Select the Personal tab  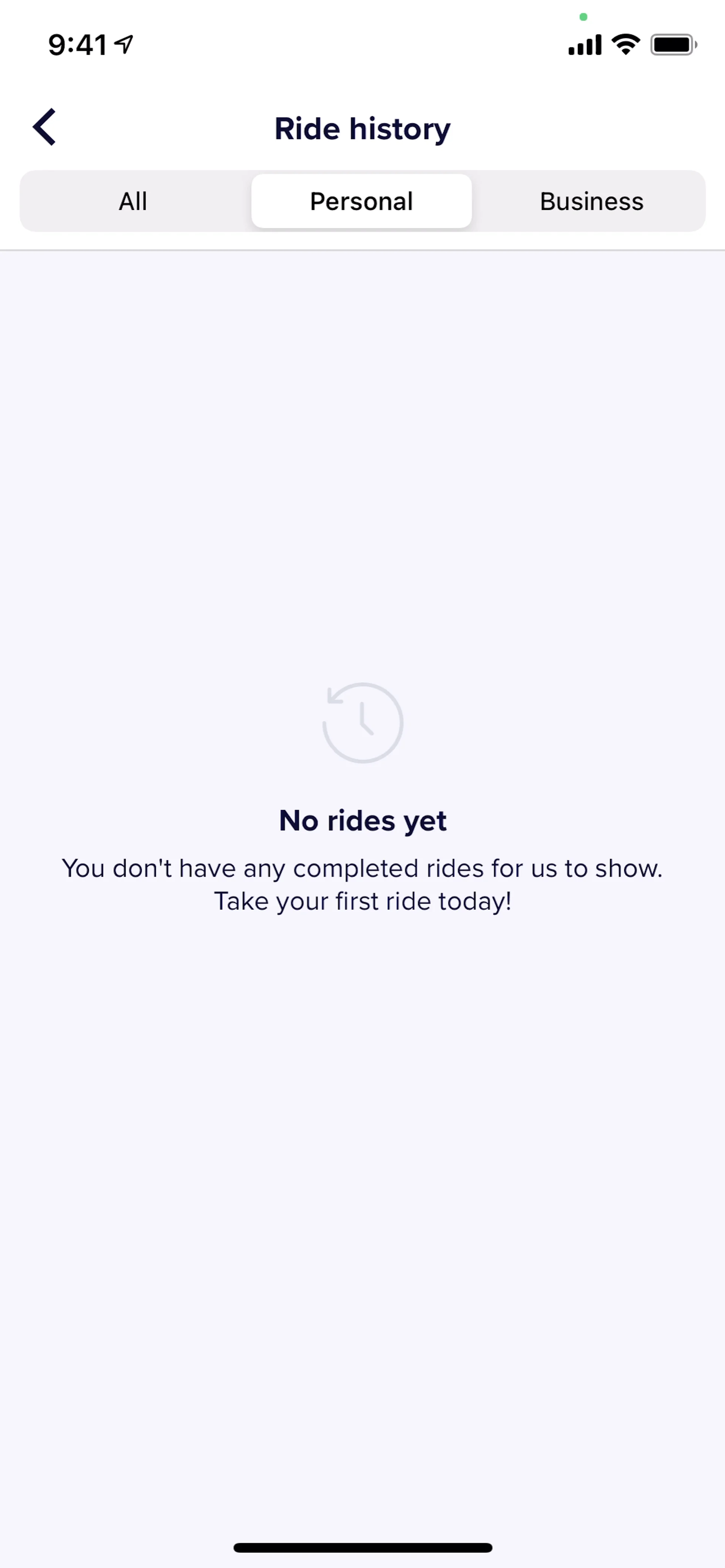coord(362,202)
